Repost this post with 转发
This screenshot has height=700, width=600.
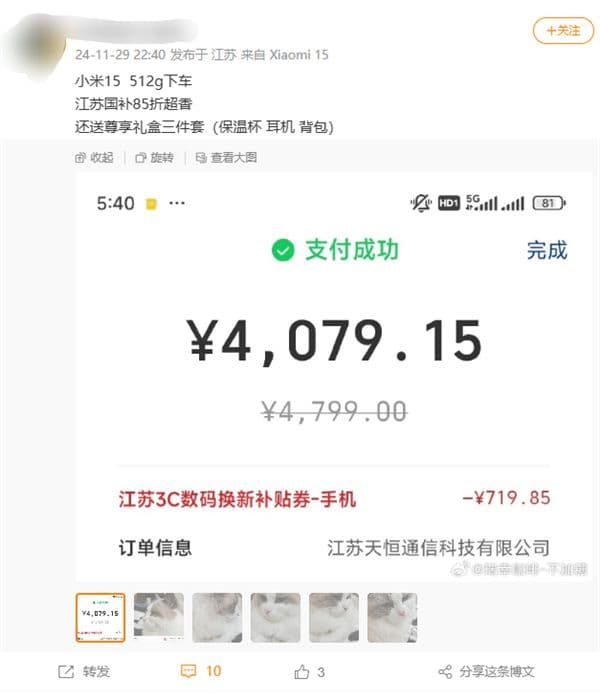pos(84,672)
